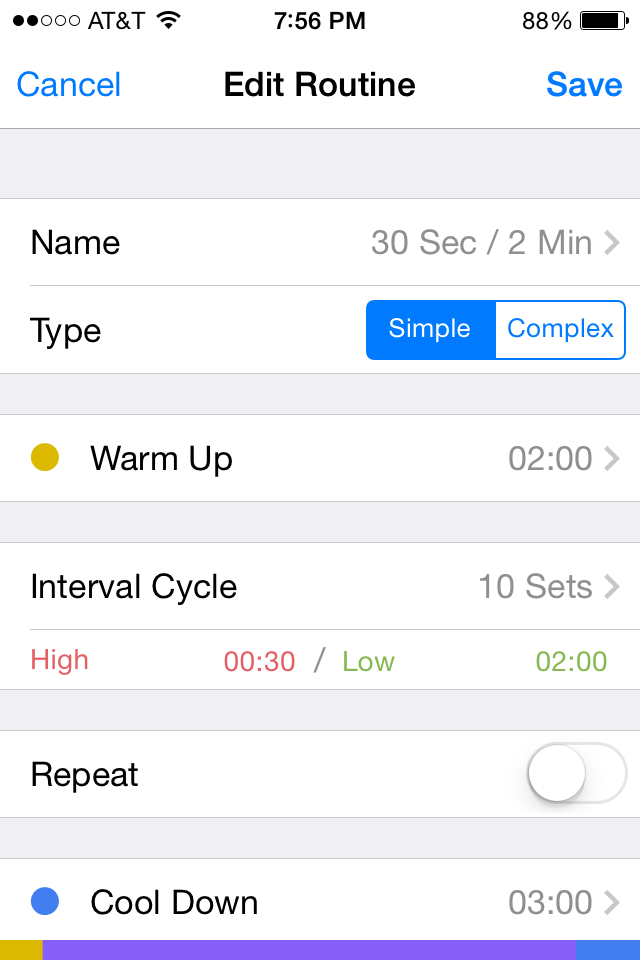Viewport: 640px width, 960px height.
Task: Switch to the Complex type
Action: [560, 330]
